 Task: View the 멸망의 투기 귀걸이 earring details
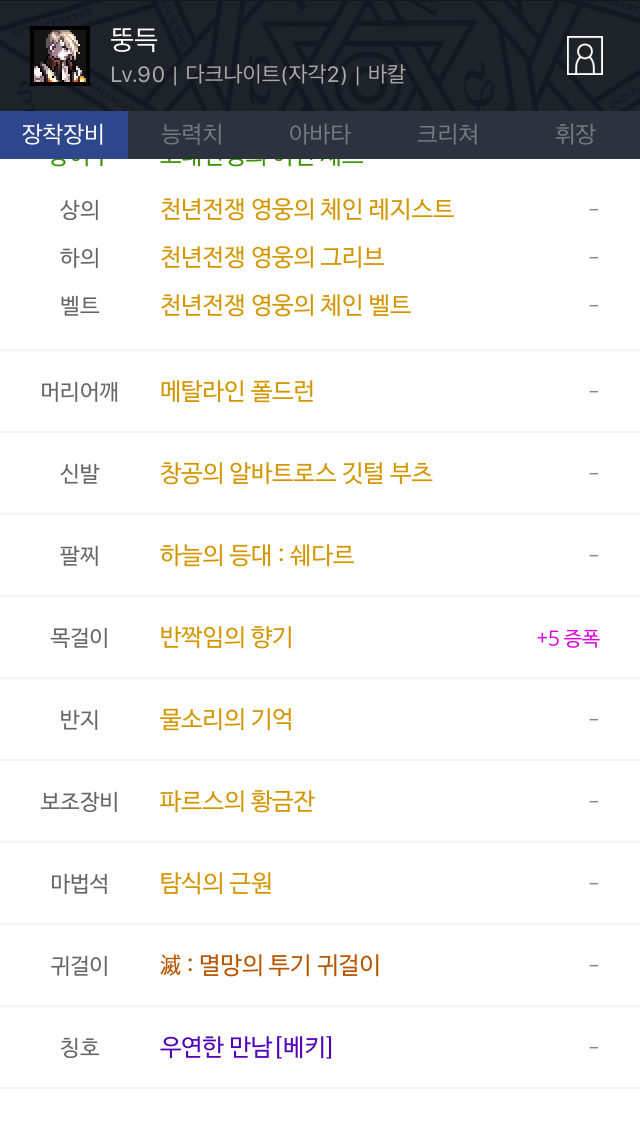pyautogui.click(x=270, y=965)
